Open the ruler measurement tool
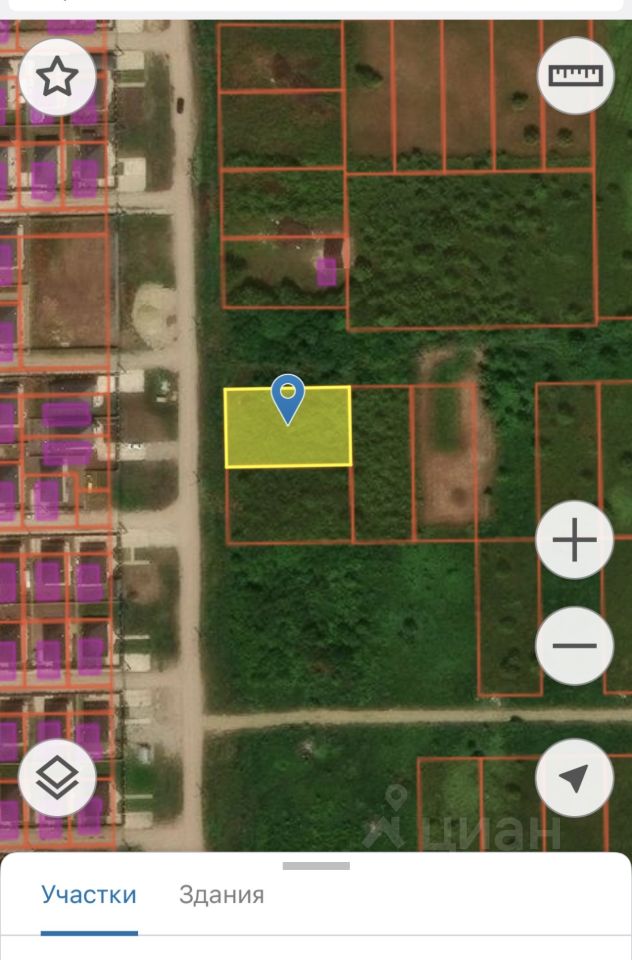 click(x=575, y=76)
